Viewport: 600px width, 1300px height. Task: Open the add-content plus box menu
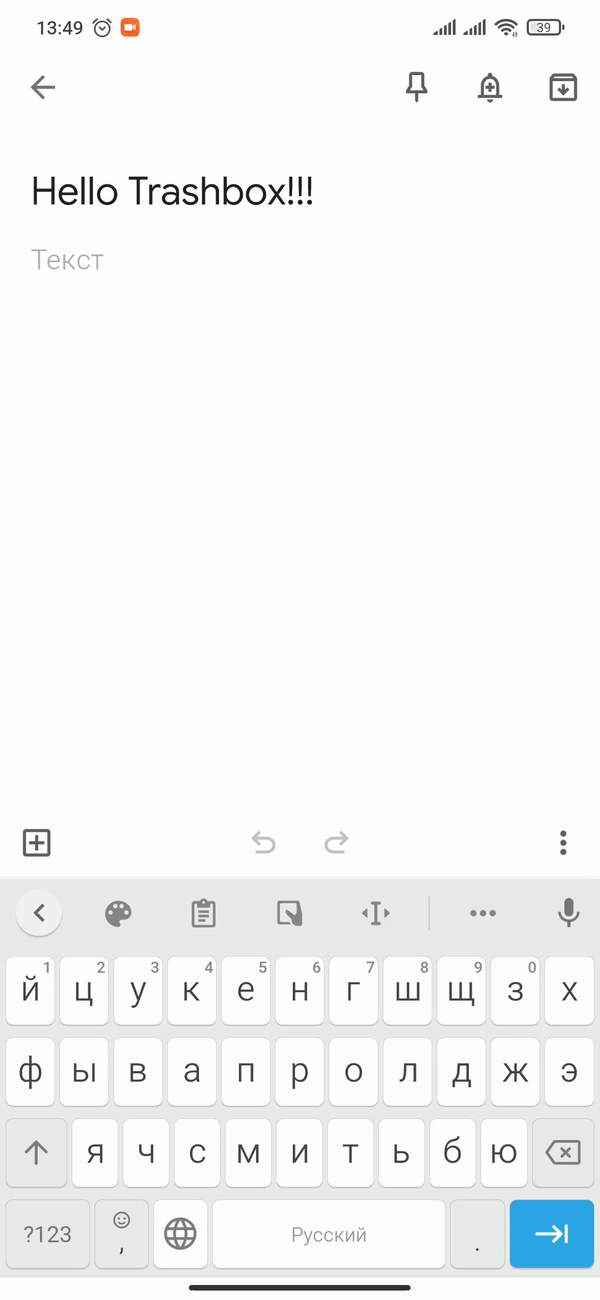tap(37, 842)
